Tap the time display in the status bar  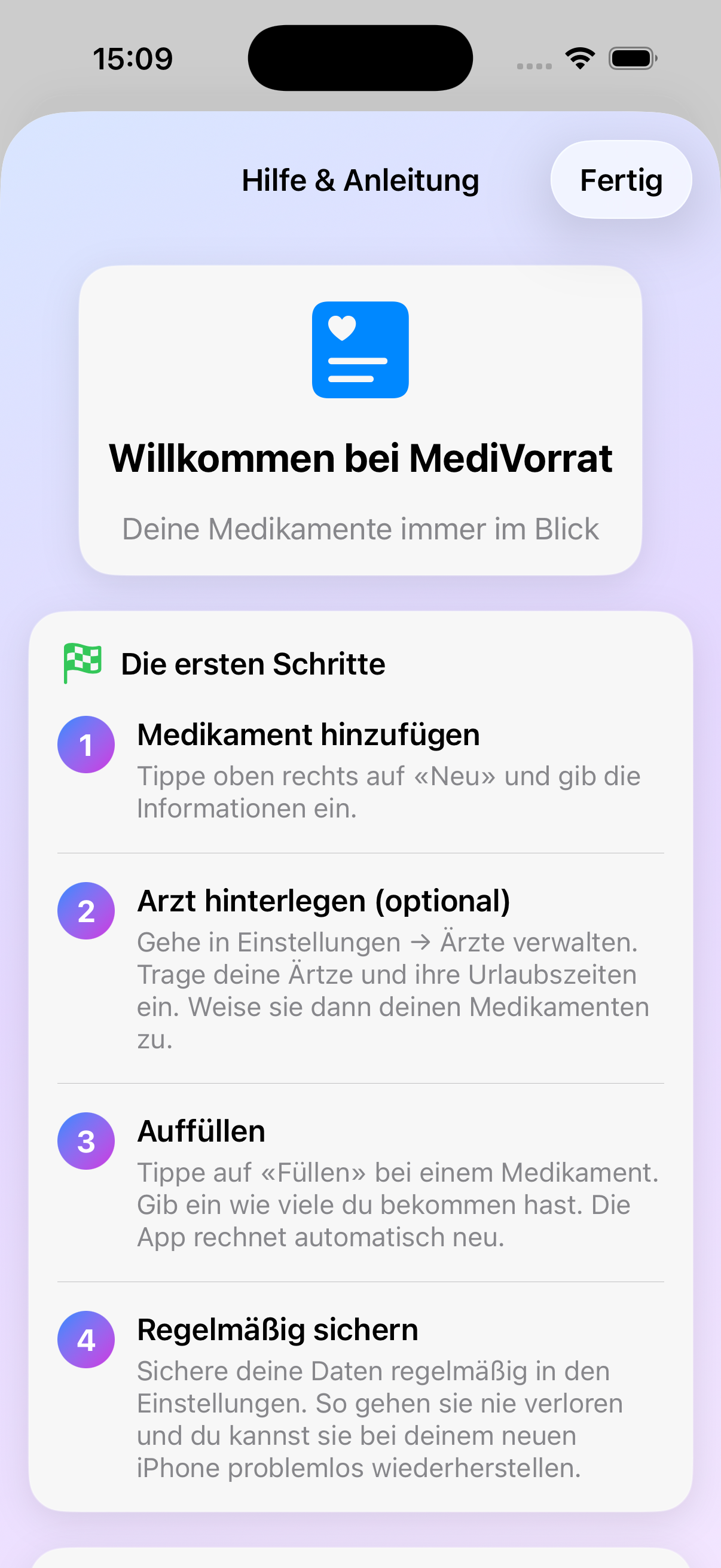(134, 57)
